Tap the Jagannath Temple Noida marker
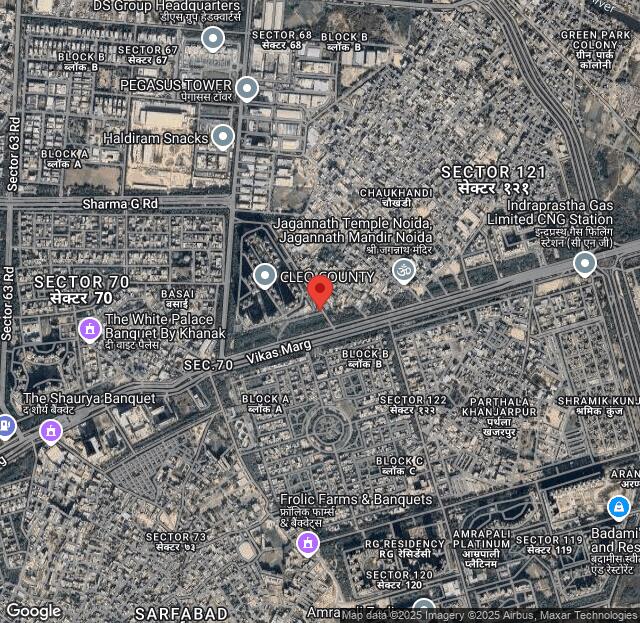Screen dimensions: 640x623 point(403,270)
